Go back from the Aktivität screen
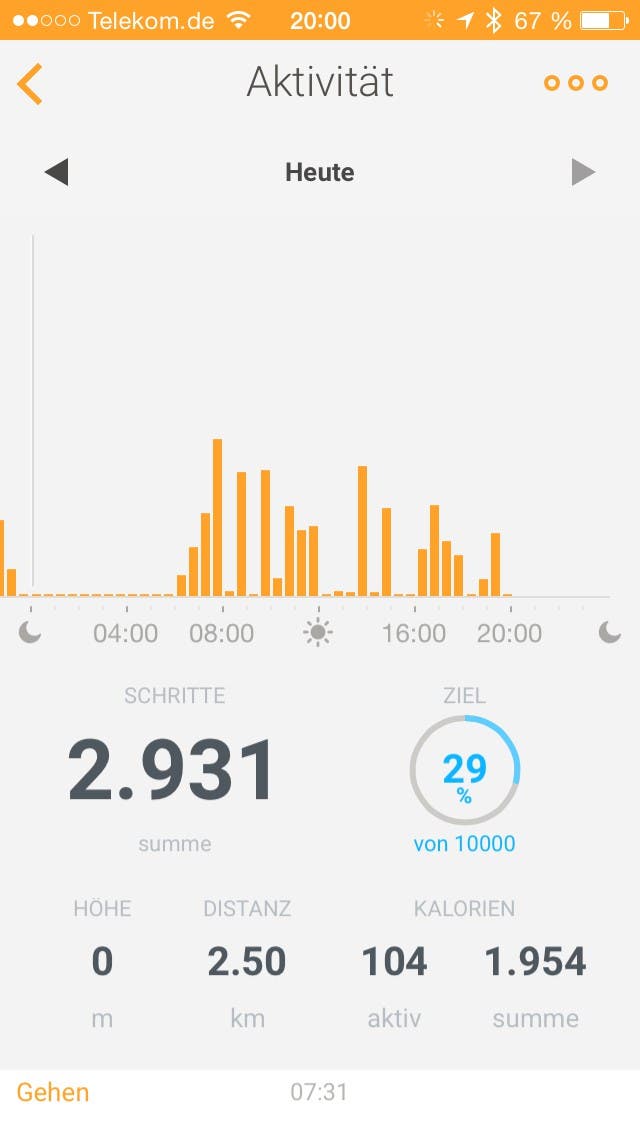This screenshot has width=640, height=1136. coord(30,84)
